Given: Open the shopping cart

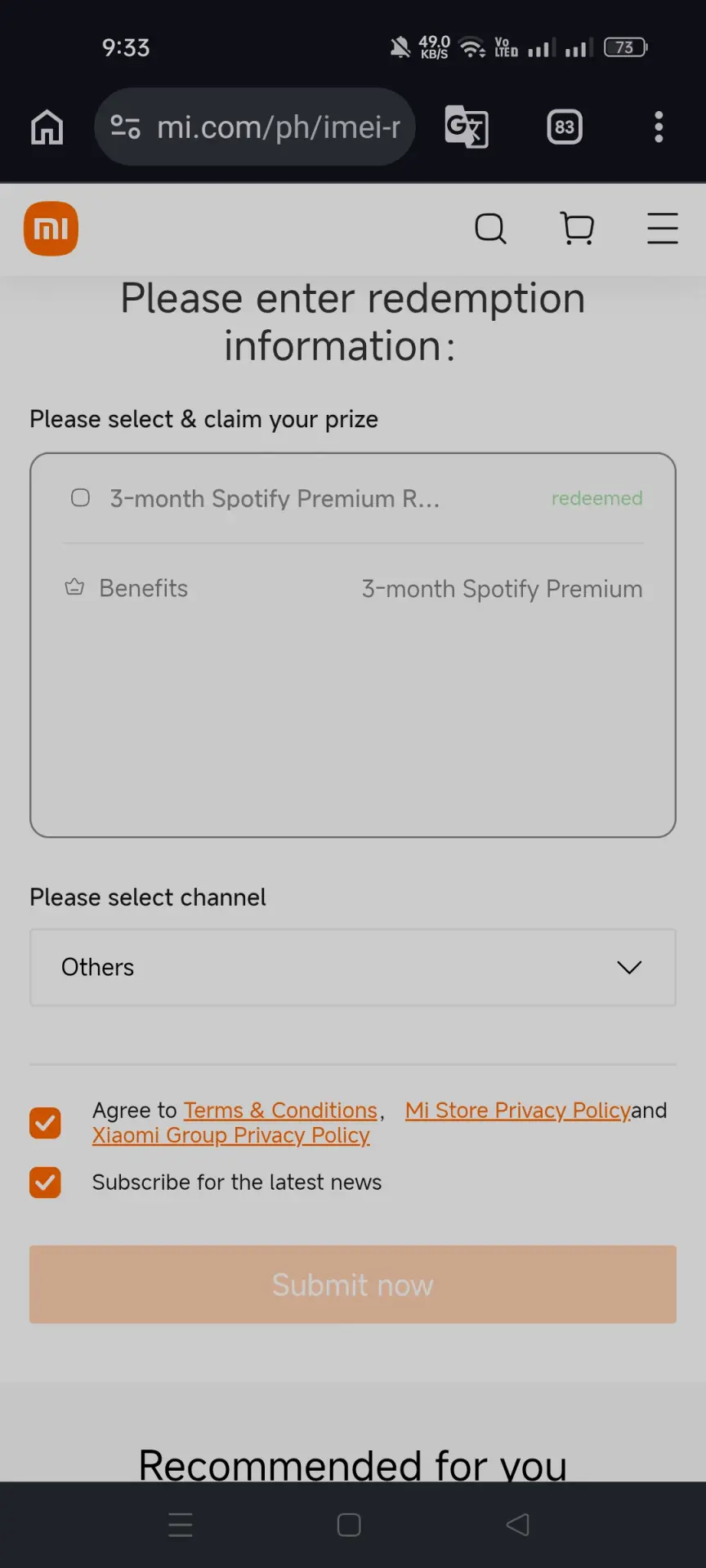Looking at the screenshot, I should (x=577, y=229).
